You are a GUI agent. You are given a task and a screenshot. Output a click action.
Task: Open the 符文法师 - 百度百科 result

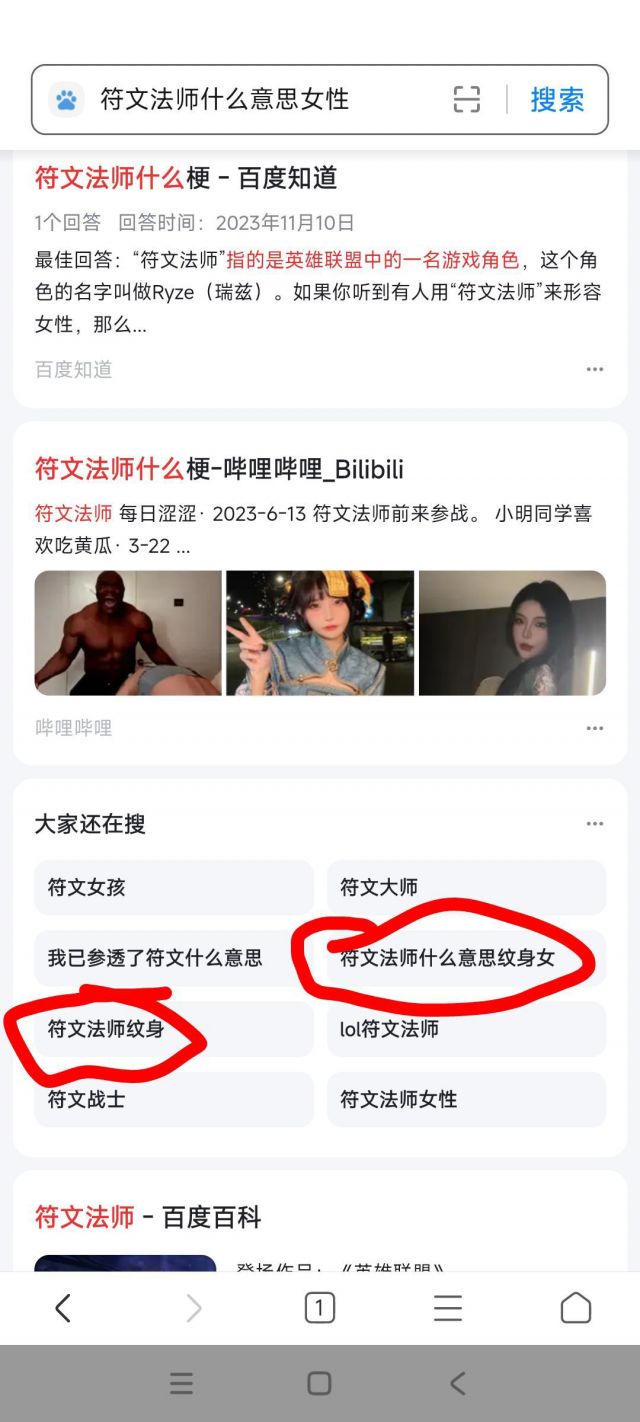click(148, 1217)
